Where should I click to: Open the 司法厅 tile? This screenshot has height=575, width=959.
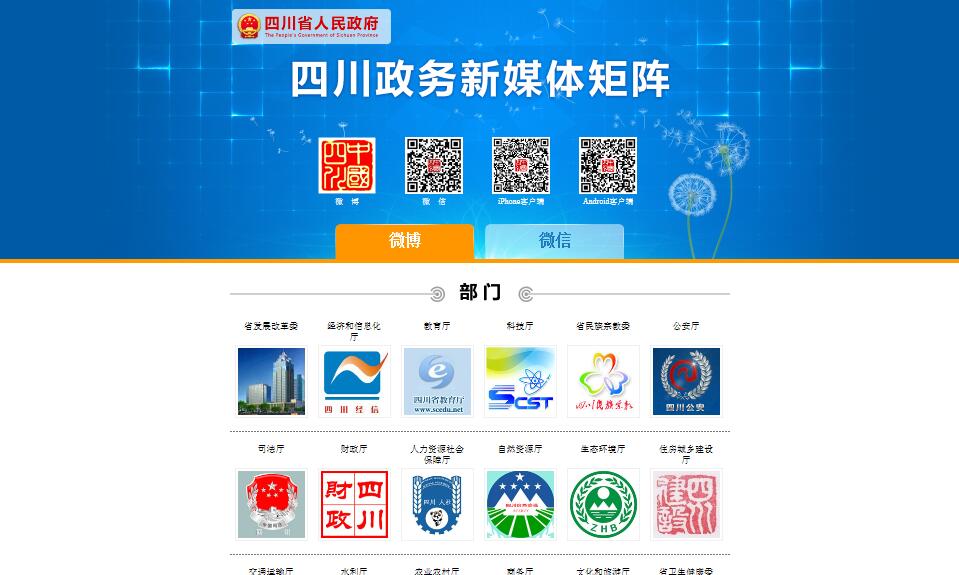click(x=271, y=504)
